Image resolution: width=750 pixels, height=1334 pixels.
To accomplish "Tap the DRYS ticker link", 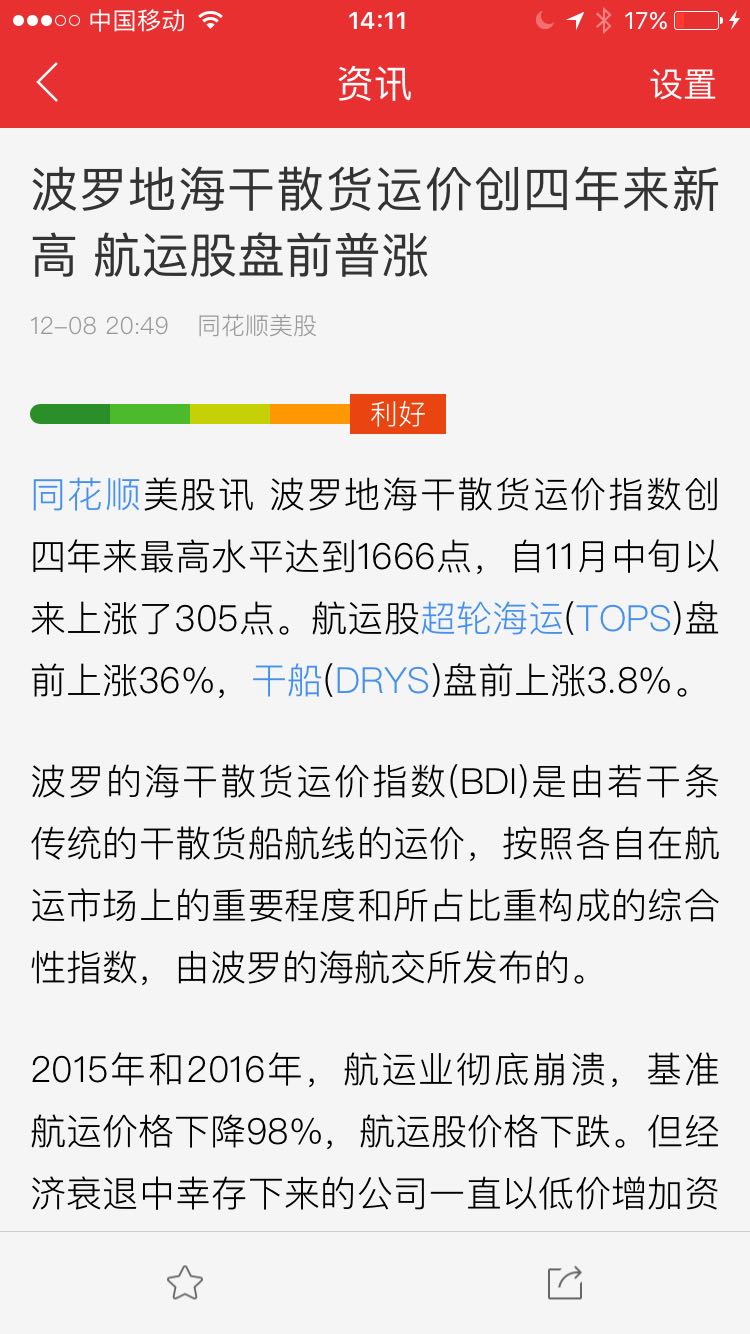I will click(x=381, y=681).
